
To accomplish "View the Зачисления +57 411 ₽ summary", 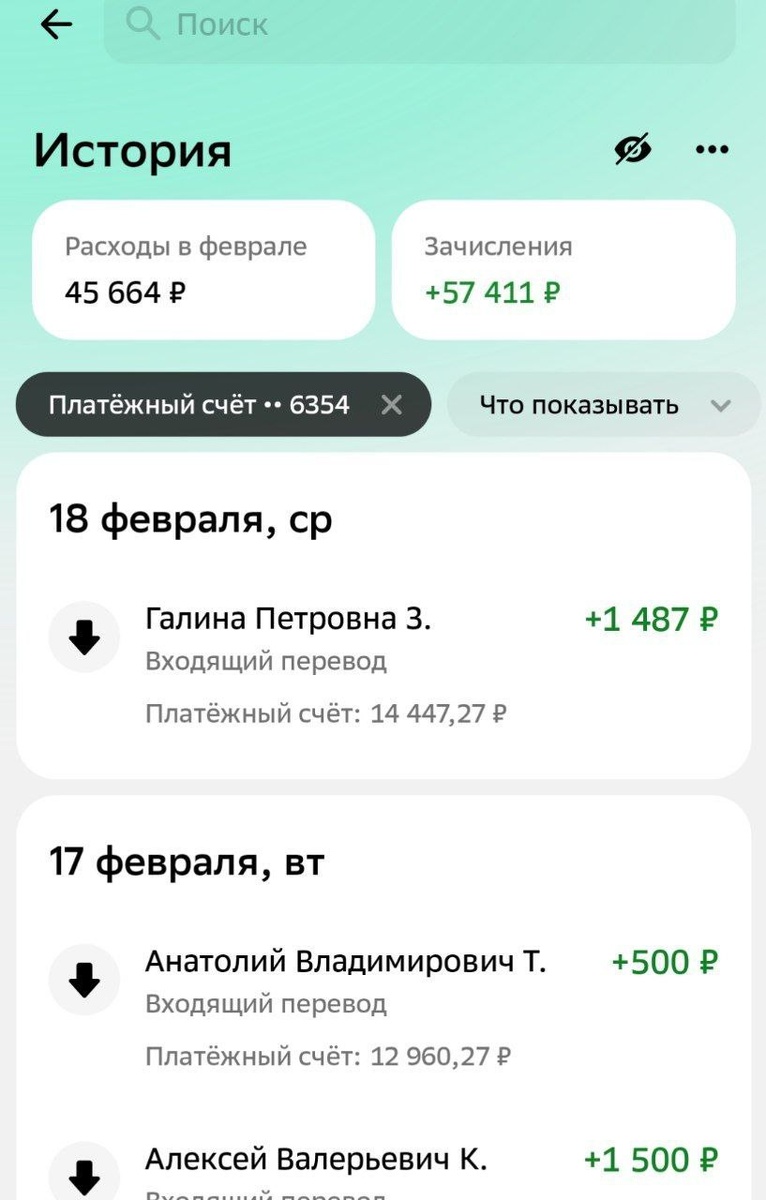I will point(563,268).
